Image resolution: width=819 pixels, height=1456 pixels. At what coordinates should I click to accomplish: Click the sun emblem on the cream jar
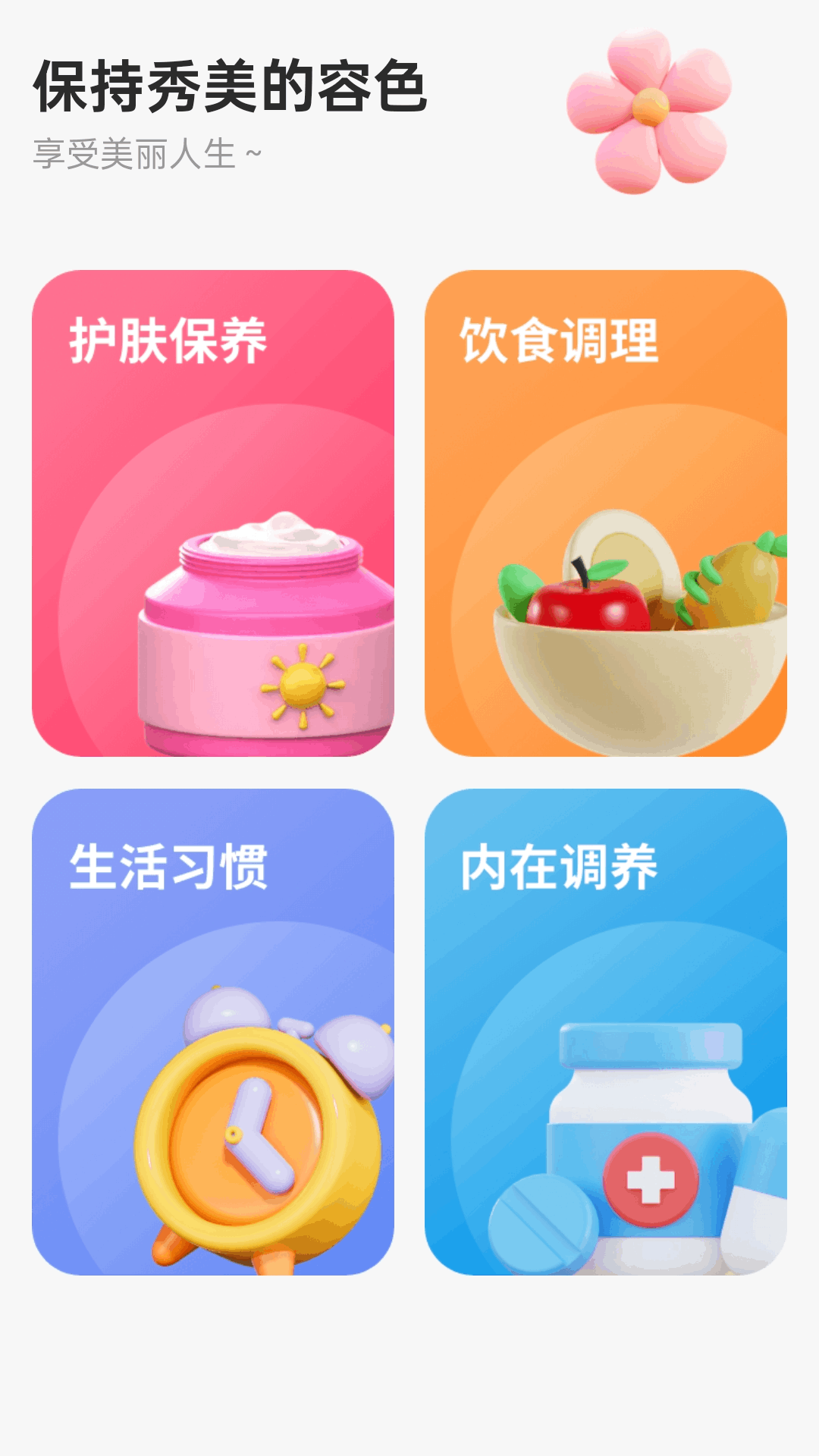(x=302, y=683)
